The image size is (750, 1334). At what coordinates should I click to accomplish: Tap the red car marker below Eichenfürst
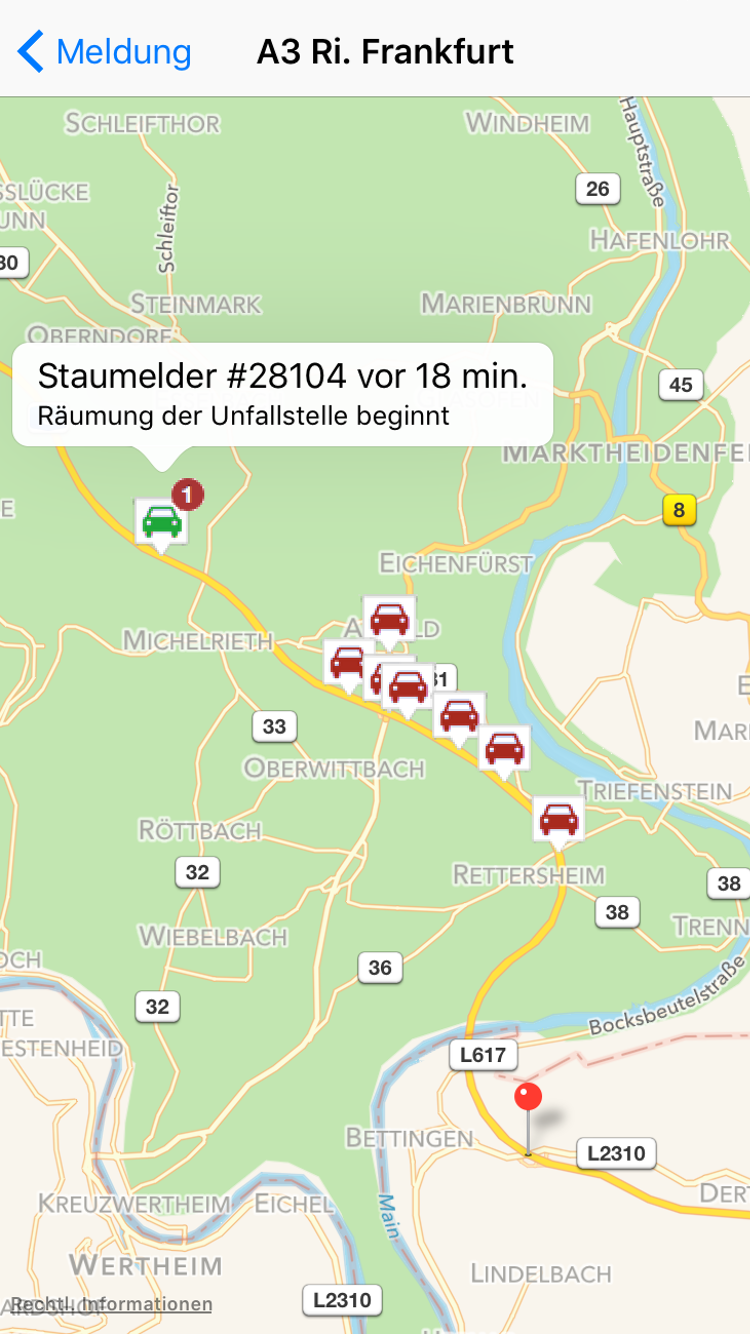(389, 620)
